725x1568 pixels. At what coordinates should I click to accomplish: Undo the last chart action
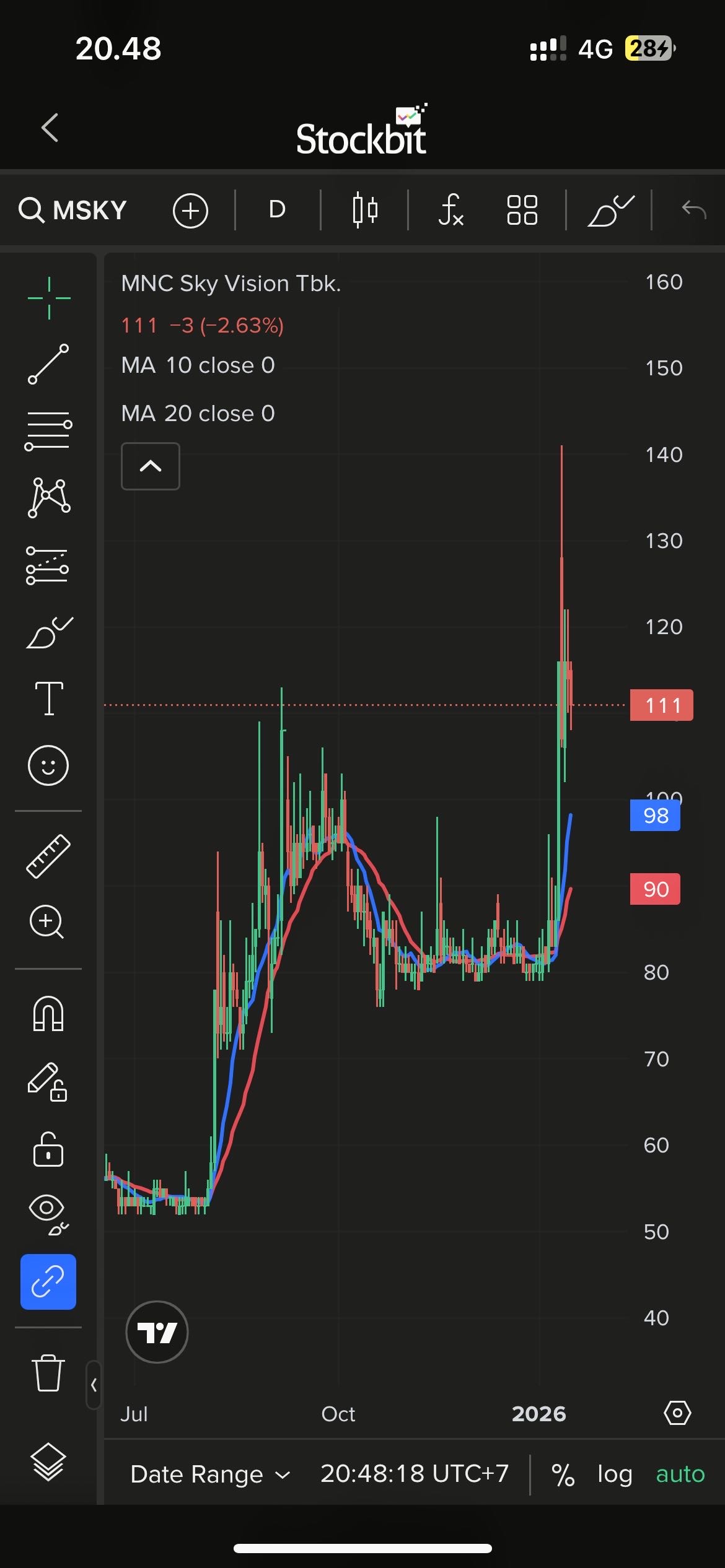[x=693, y=210]
